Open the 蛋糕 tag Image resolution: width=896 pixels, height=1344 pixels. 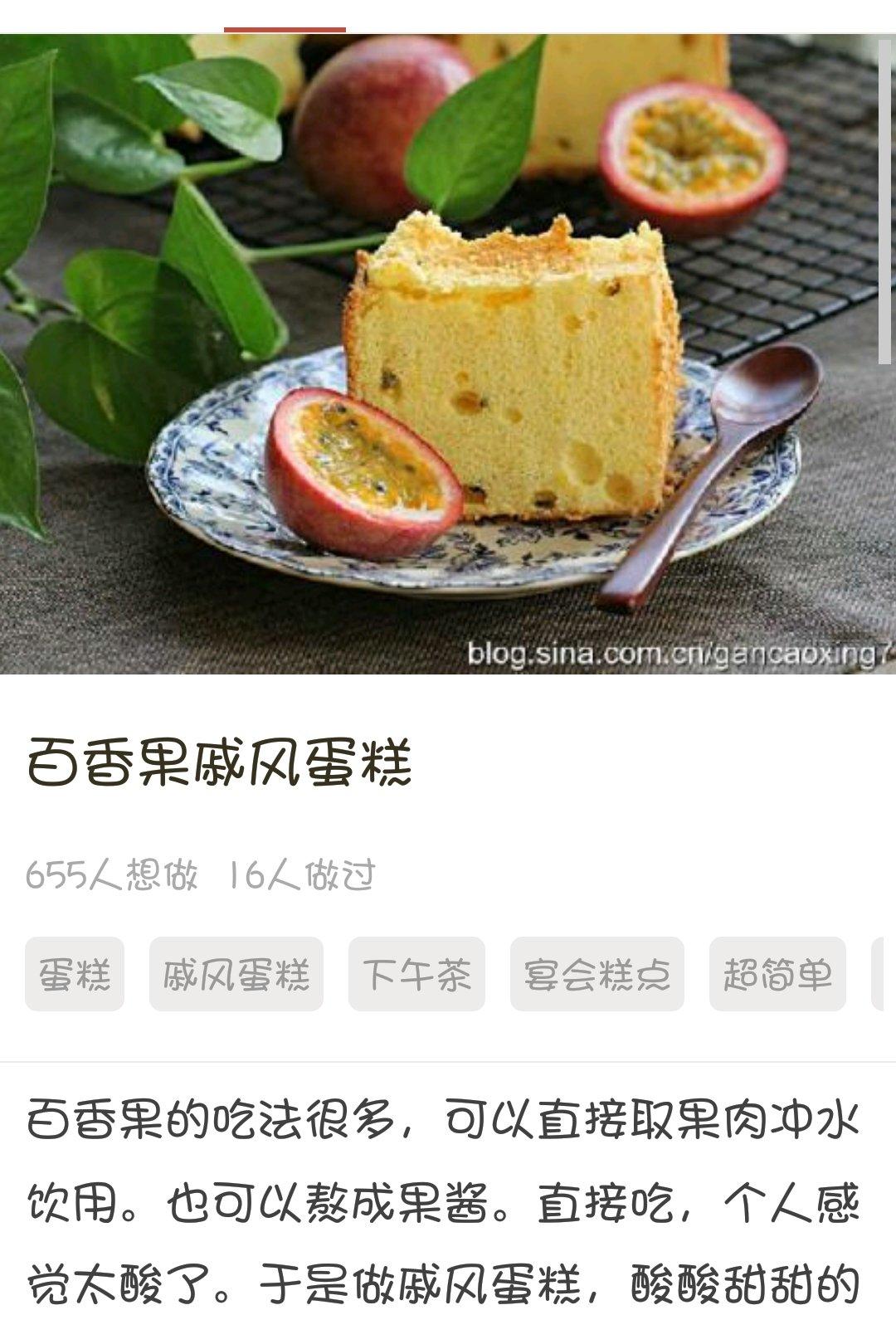75,974
